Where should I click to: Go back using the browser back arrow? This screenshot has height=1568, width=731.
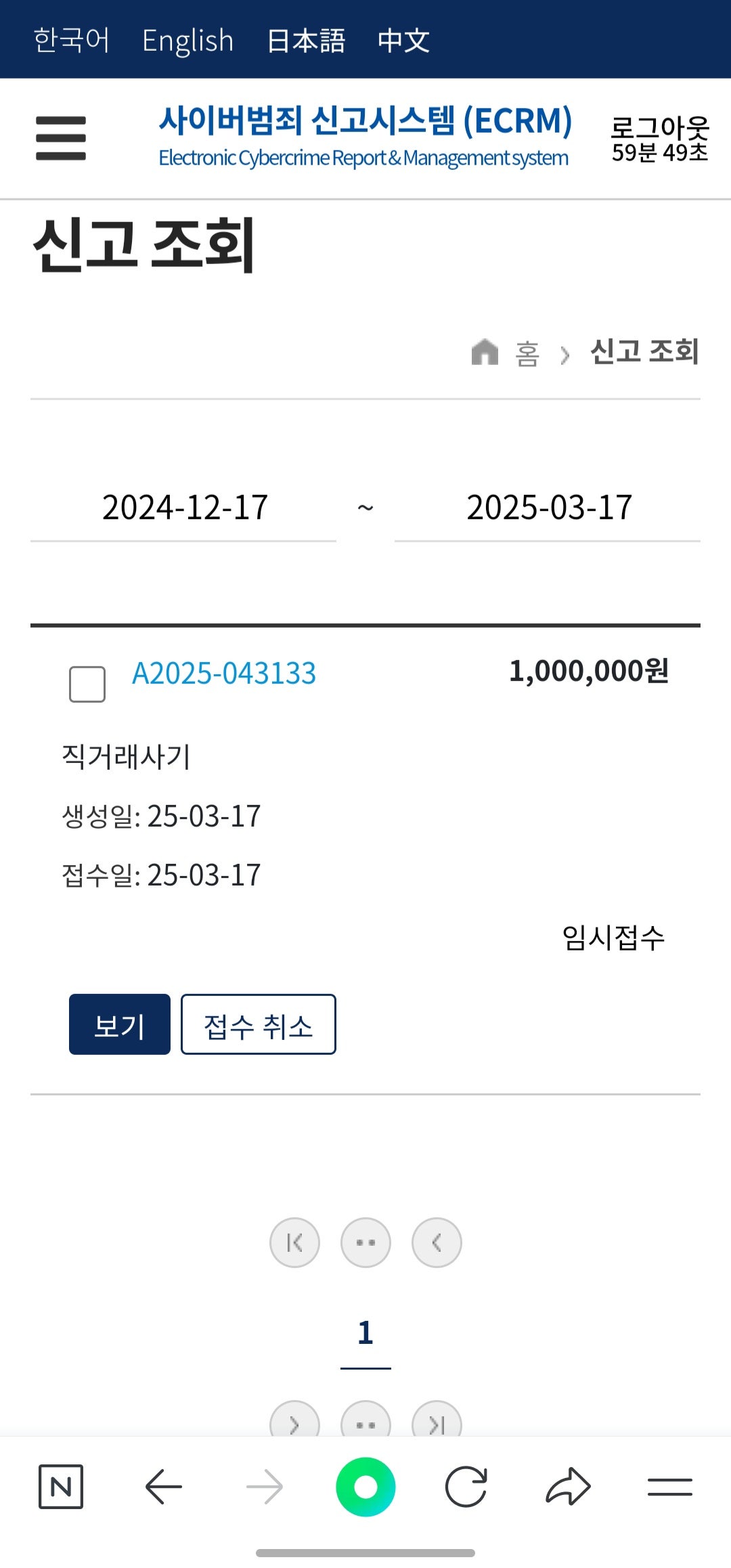(x=163, y=1487)
